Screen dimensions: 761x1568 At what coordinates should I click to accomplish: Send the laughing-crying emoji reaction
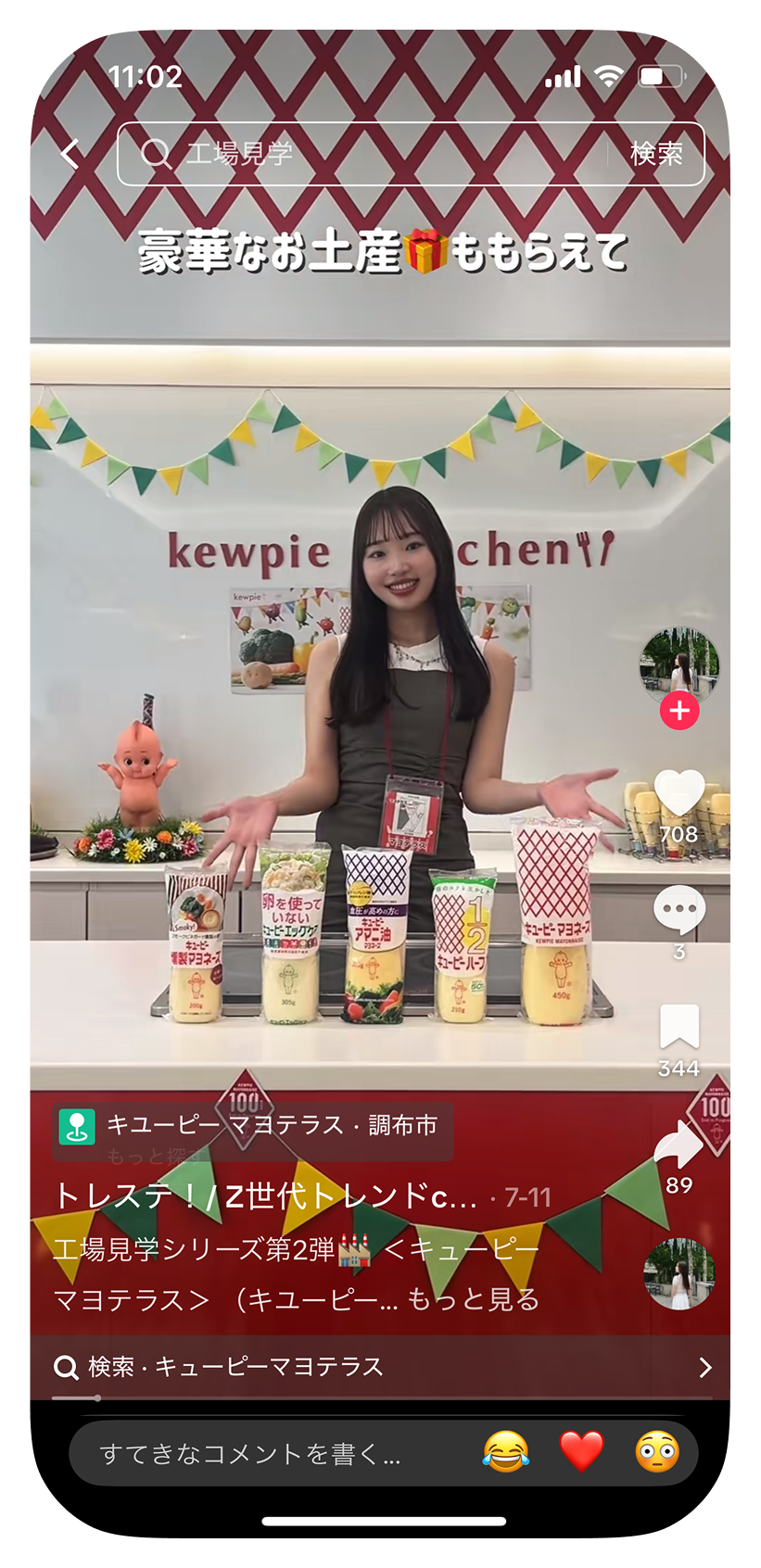pyautogui.click(x=506, y=1452)
